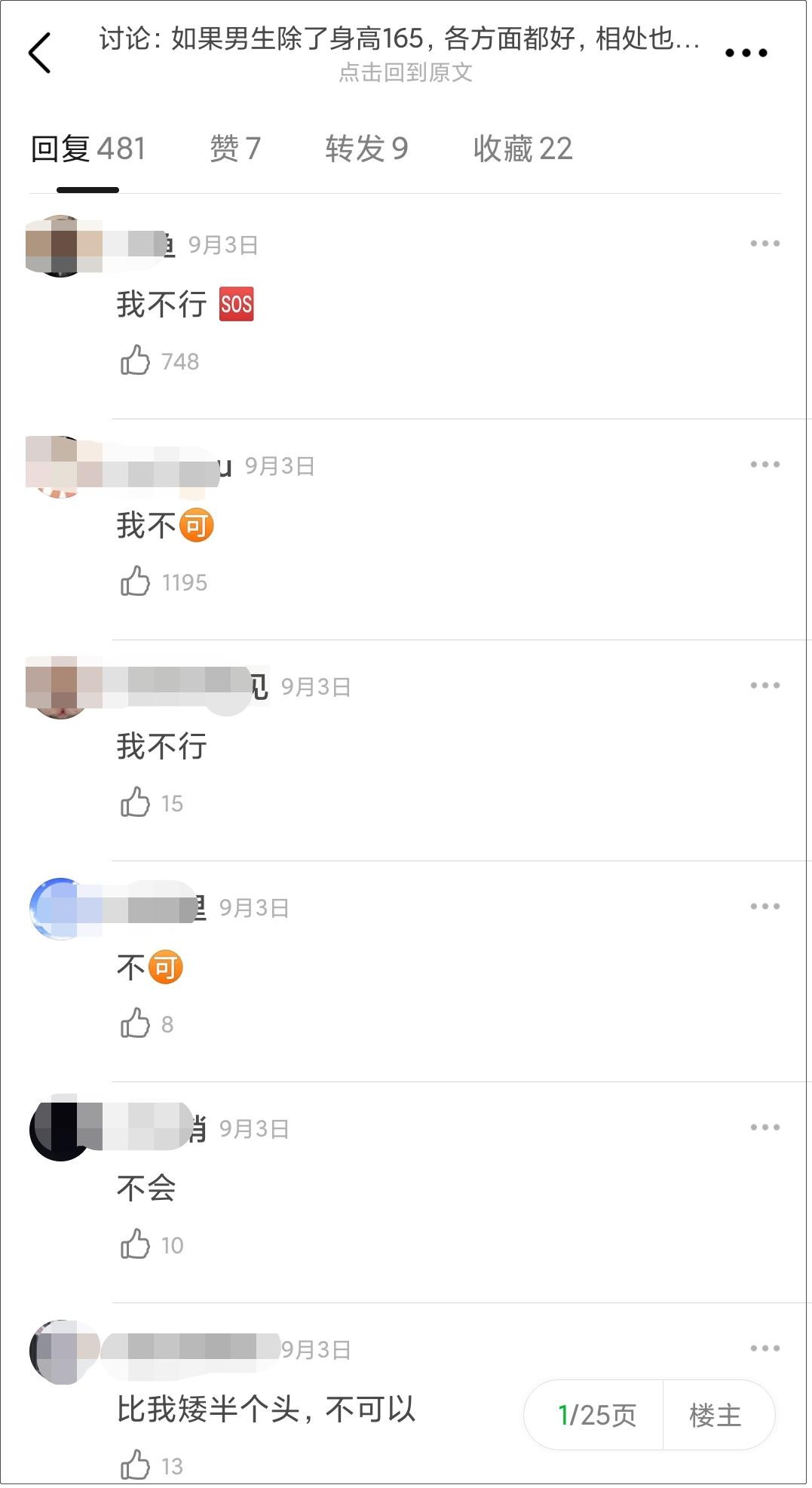Switch to the 收藏22 tab
Image resolution: width=812 pixels, height=1488 pixels.
[523, 149]
